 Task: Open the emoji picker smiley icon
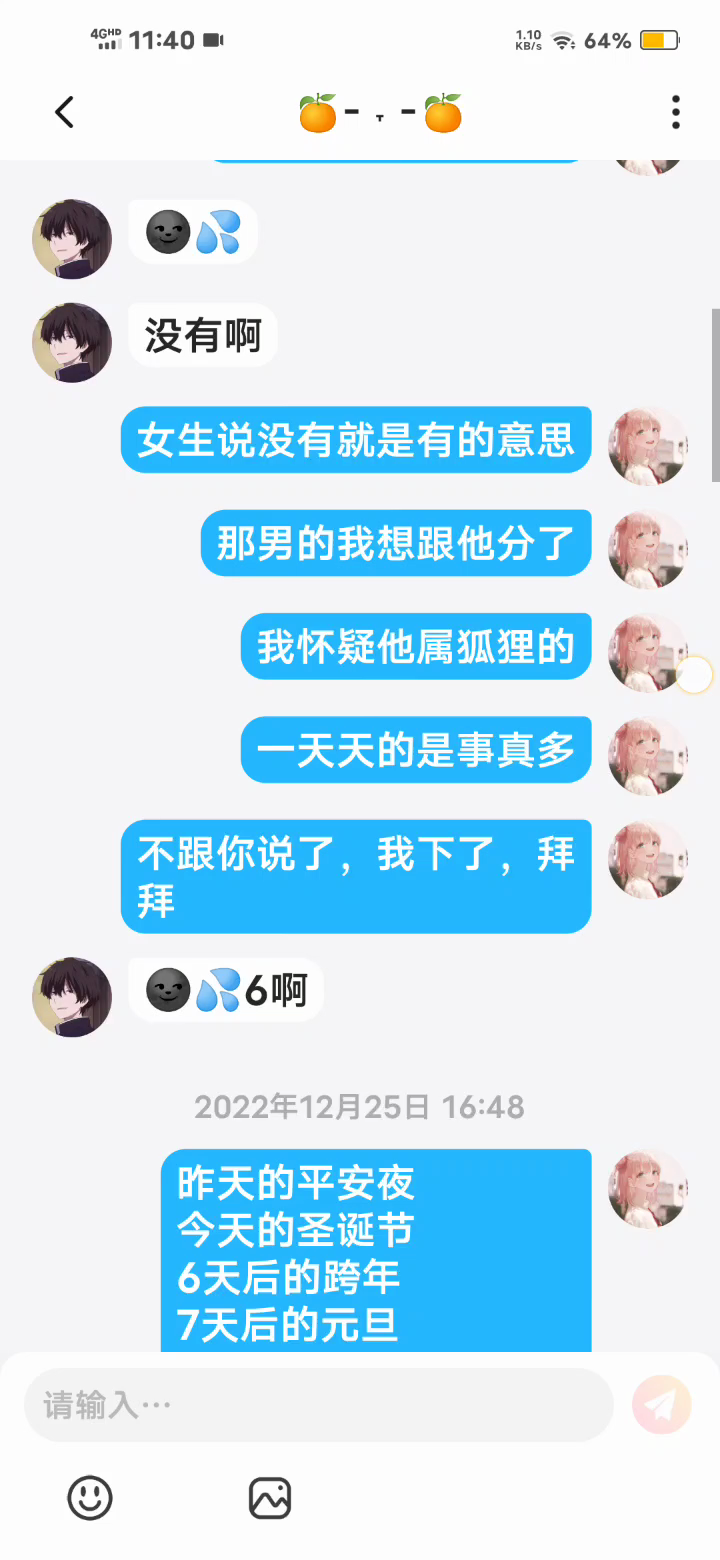tap(90, 1498)
